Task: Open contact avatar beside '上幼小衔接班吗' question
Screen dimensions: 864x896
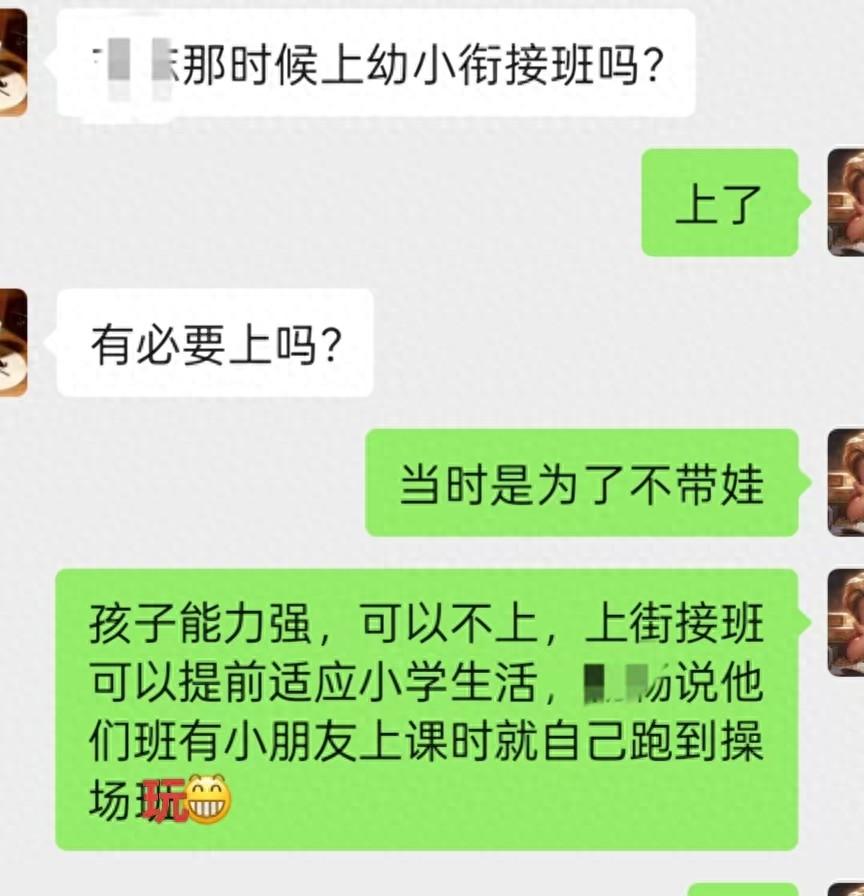Action: (x=13, y=62)
